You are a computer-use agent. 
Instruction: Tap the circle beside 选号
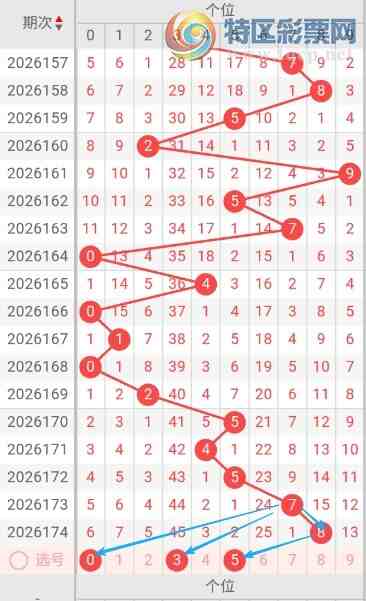point(19,560)
